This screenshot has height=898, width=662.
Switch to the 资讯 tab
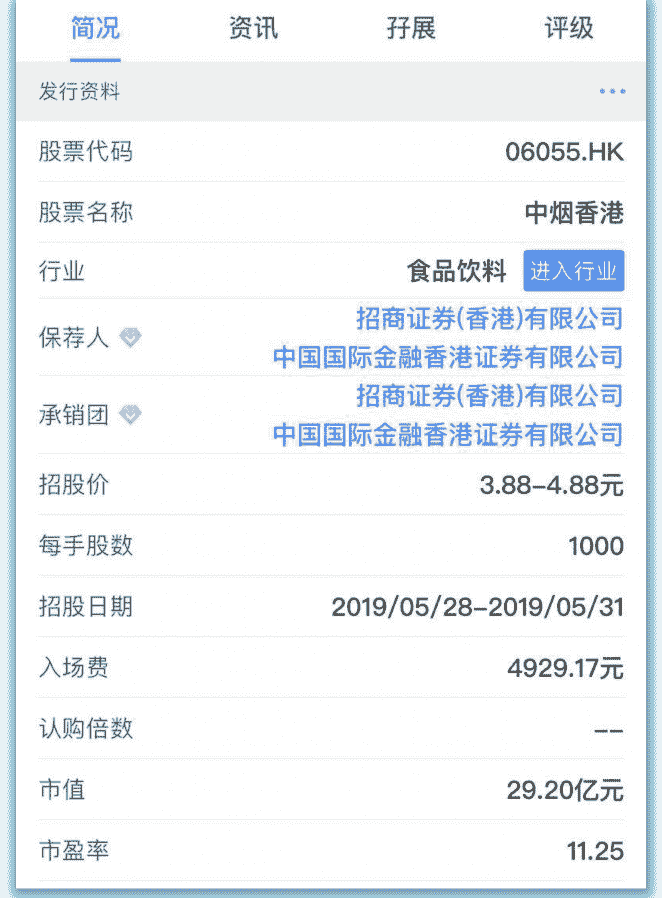[253, 28]
